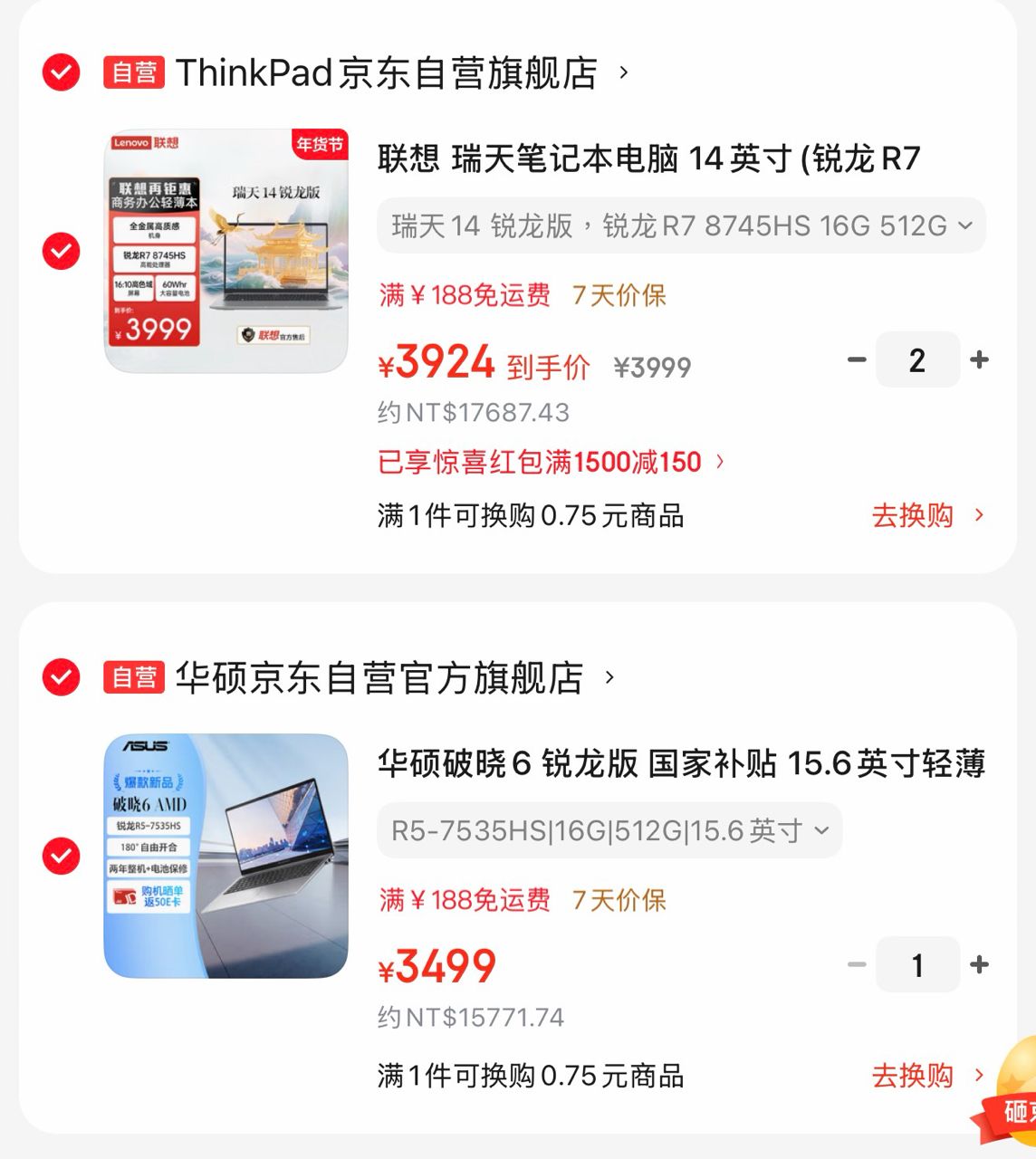Viewport: 1036px width, 1159px height.
Task: View the 惊喜红包满1500减150 discount details
Action: [551, 463]
